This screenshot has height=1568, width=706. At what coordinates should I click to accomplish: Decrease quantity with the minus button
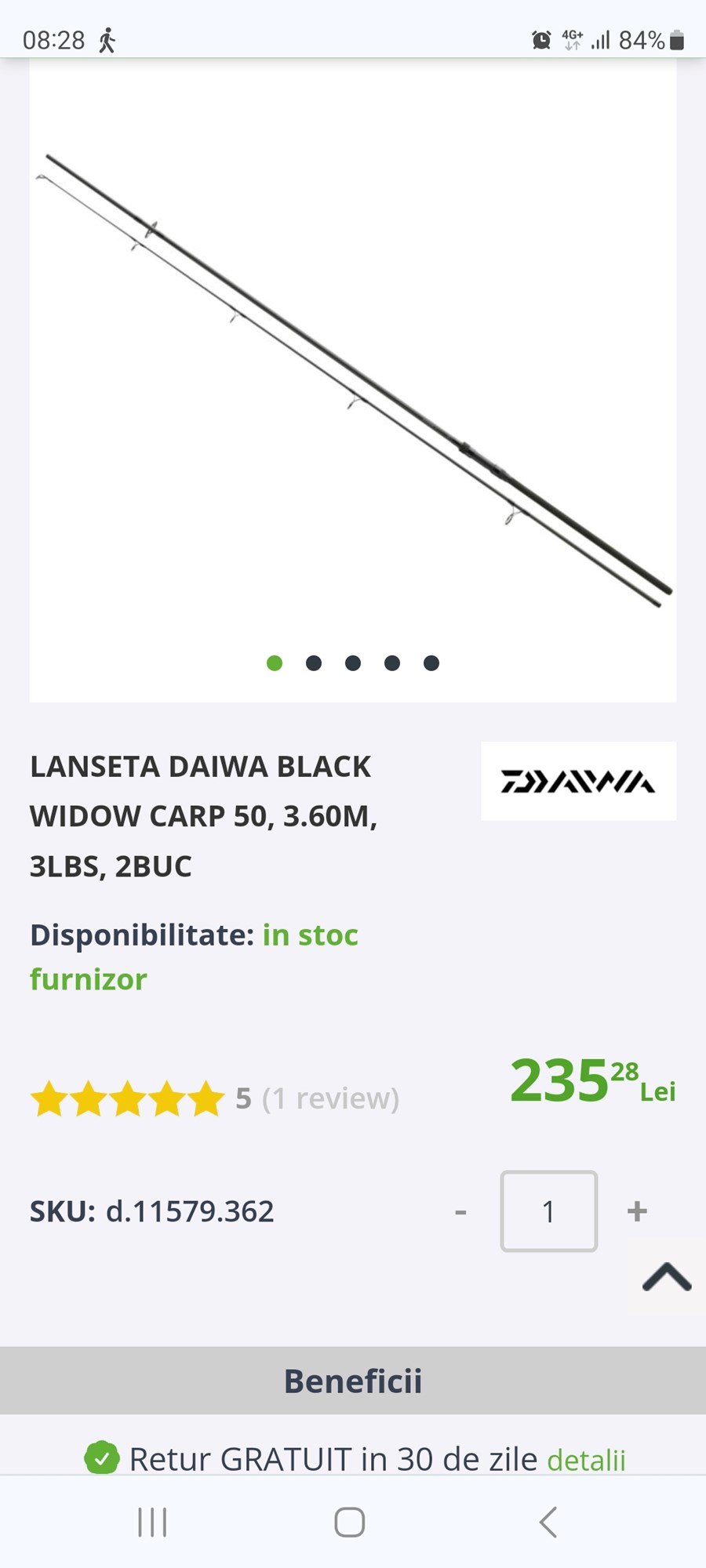(x=461, y=1212)
